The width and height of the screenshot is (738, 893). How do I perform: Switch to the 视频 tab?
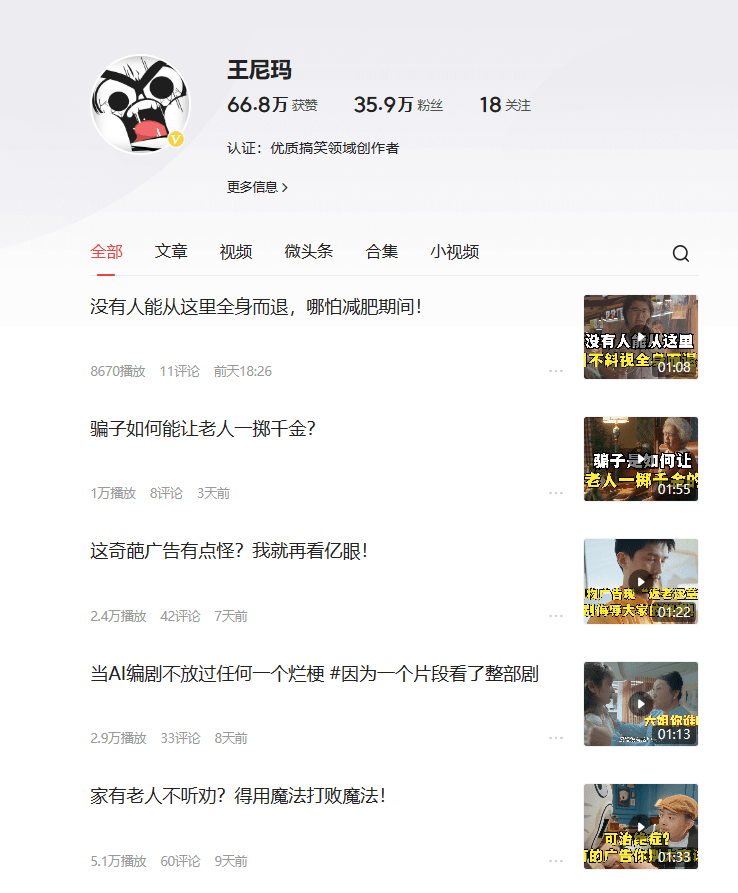click(236, 252)
